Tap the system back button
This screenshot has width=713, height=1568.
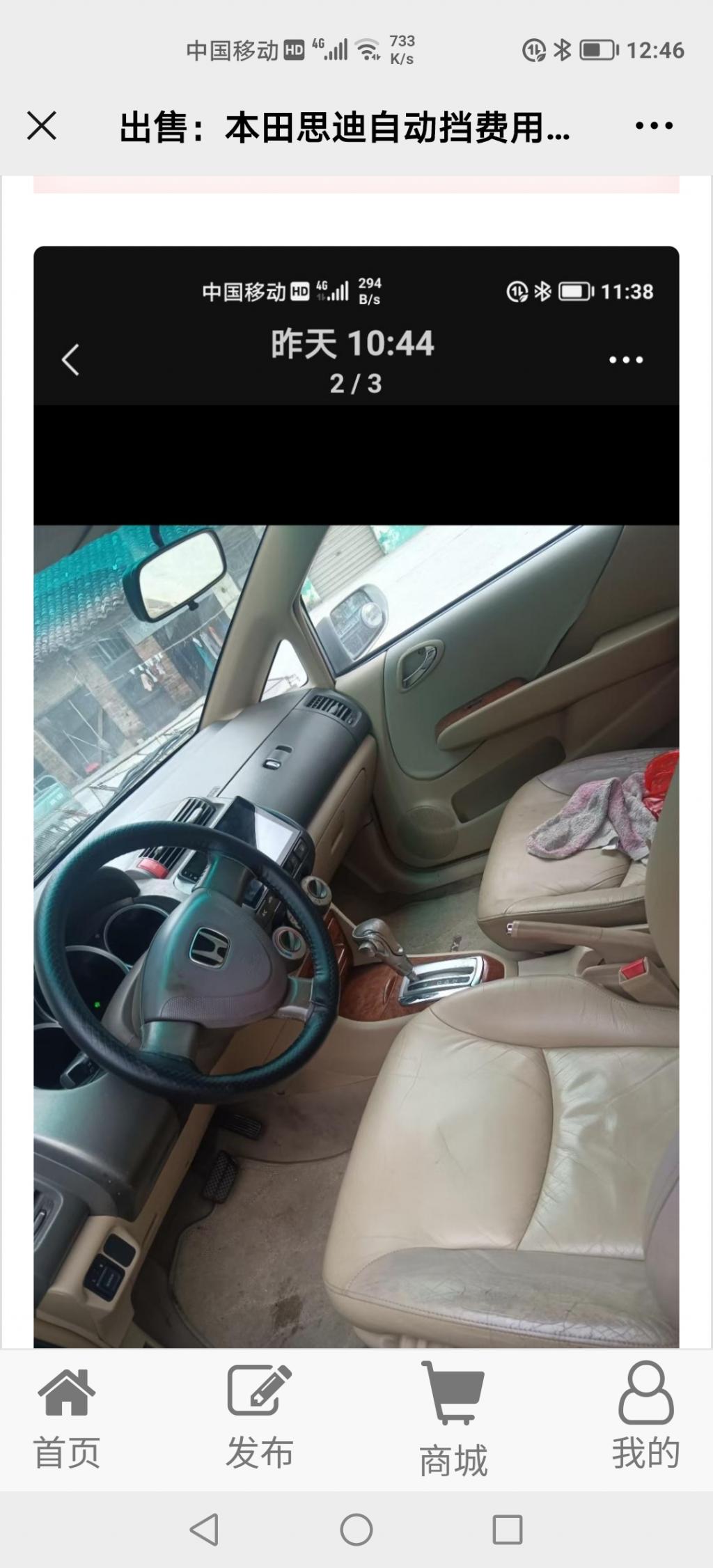(x=204, y=1530)
